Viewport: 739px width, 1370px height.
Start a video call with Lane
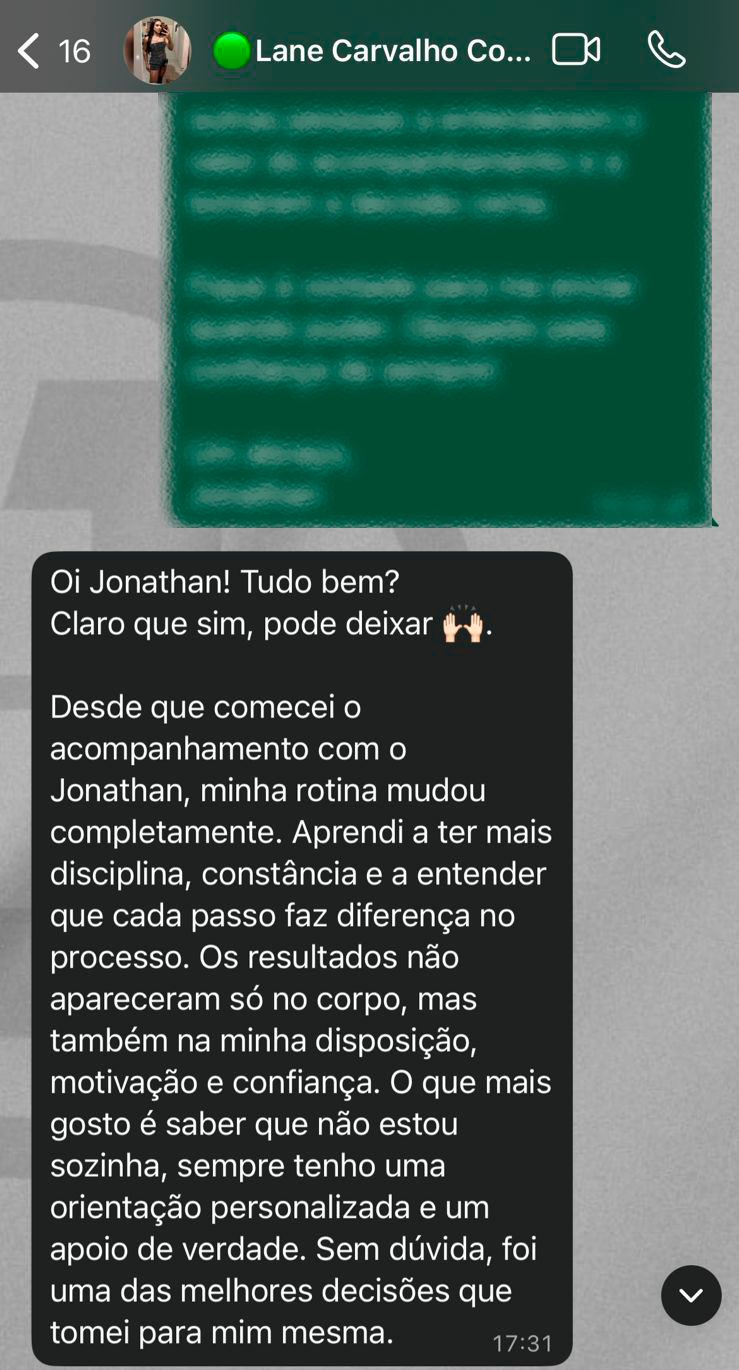click(576, 50)
